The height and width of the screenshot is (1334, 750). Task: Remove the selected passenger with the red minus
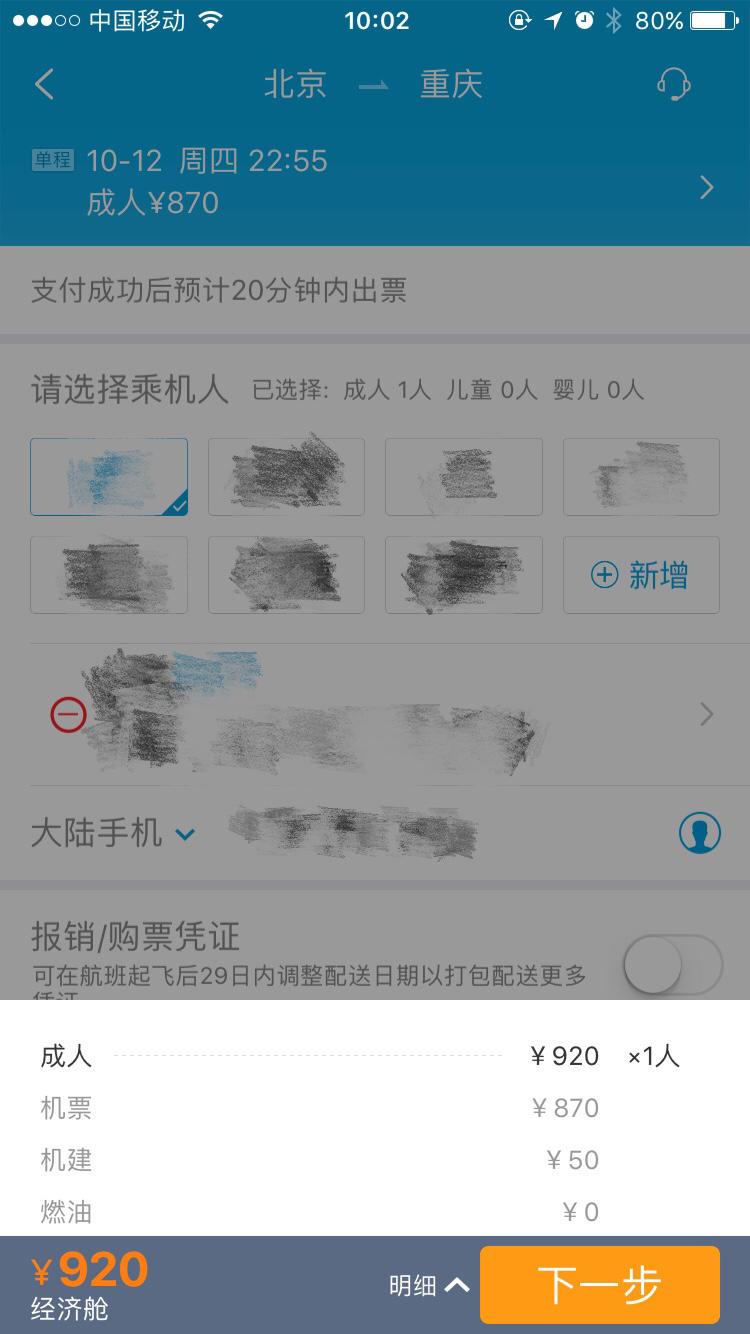coord(68,714)
